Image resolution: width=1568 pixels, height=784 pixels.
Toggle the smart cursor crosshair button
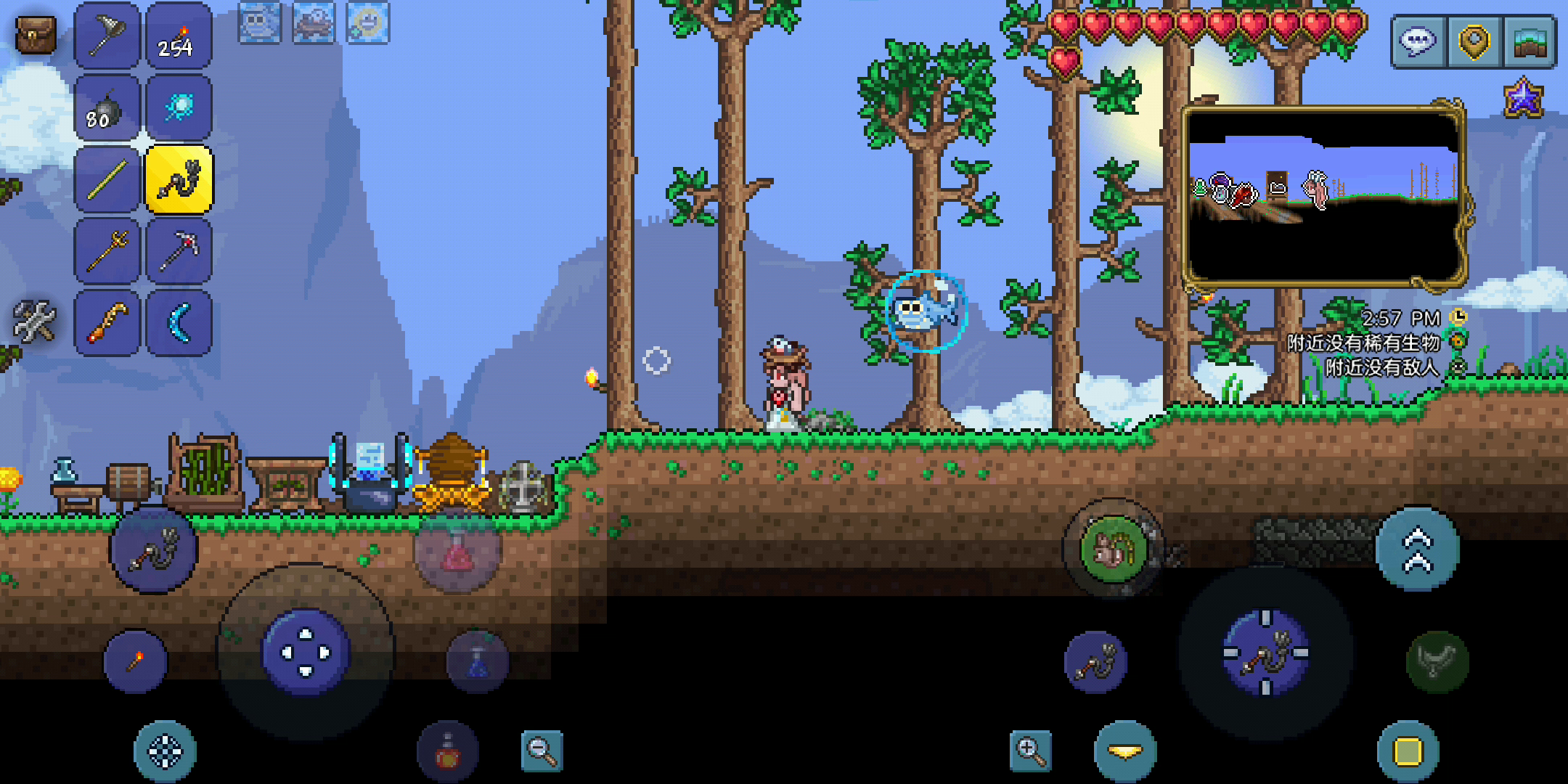click(165, 752)
